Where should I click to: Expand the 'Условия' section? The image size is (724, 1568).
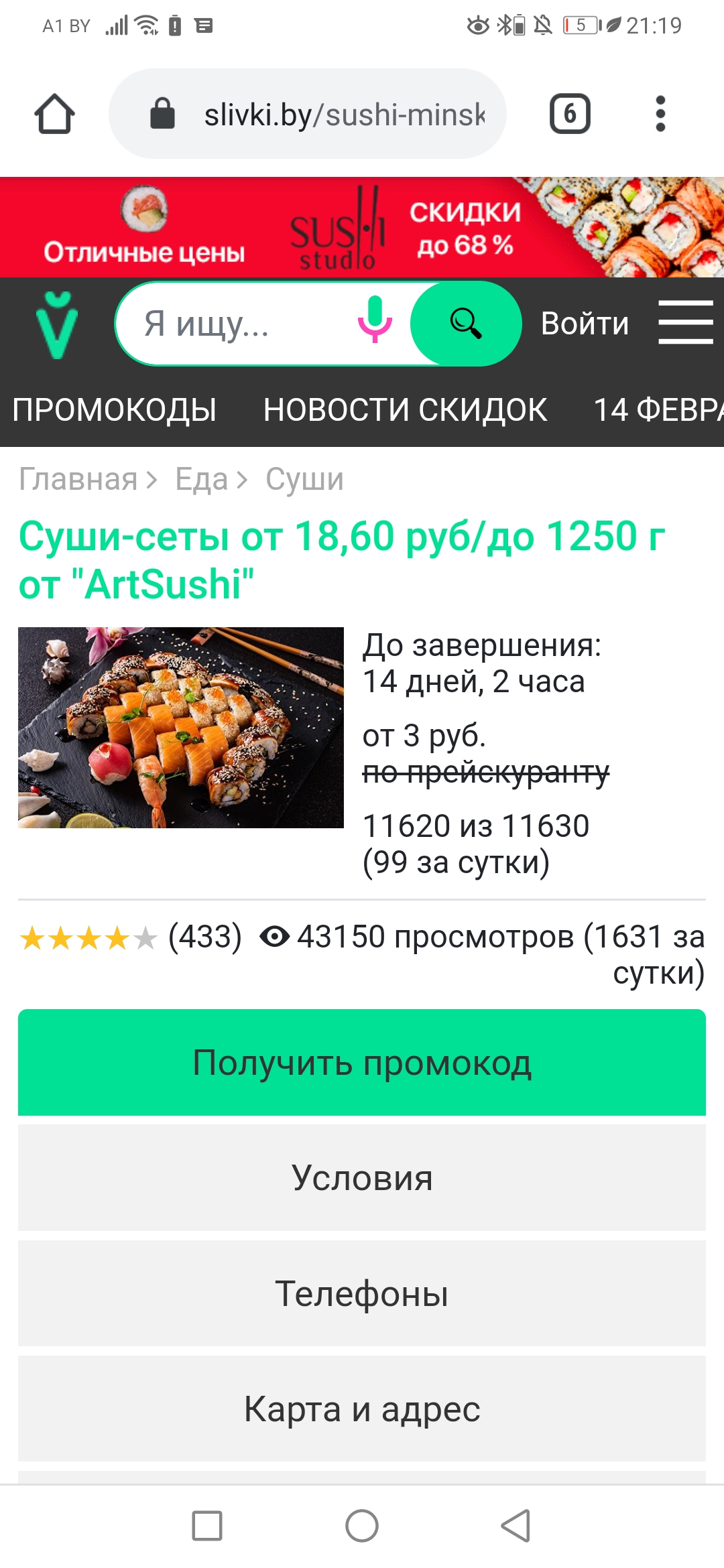pos(362,1178)
